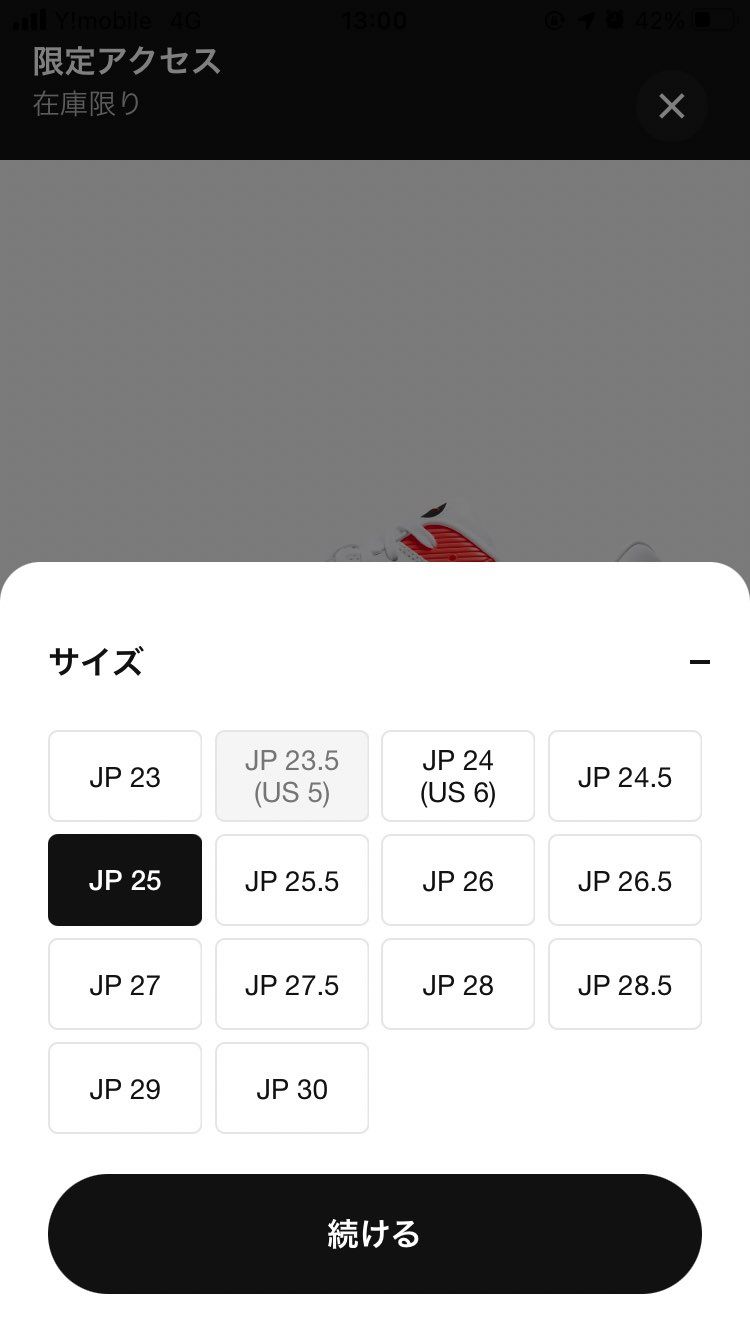Pick size JP 26
This screenshot has width=750, height=1334.
click(458, 880)
